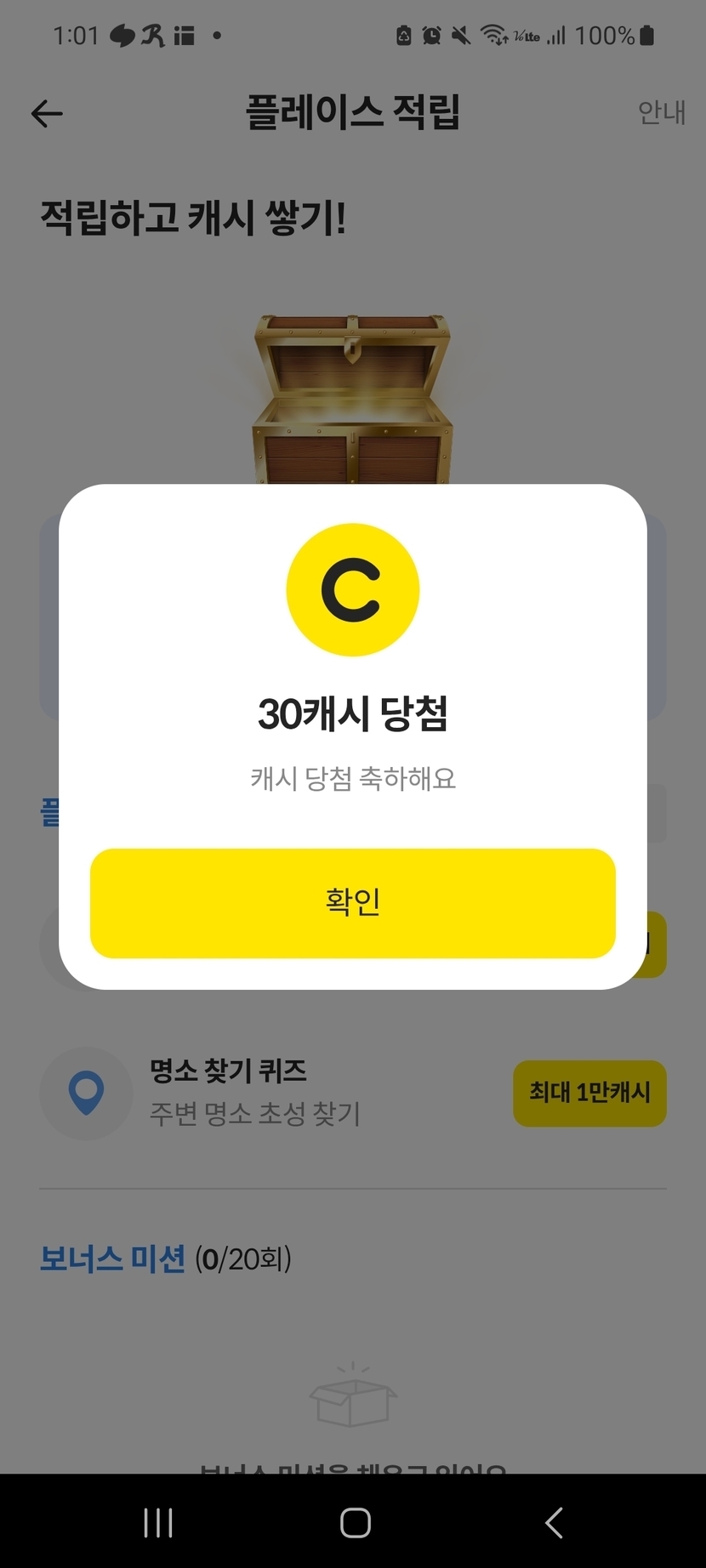This screenshot has width=706, height=1568.
Task: Tap the 최대 1만캐시 reward button
Action: [589, 1093]
